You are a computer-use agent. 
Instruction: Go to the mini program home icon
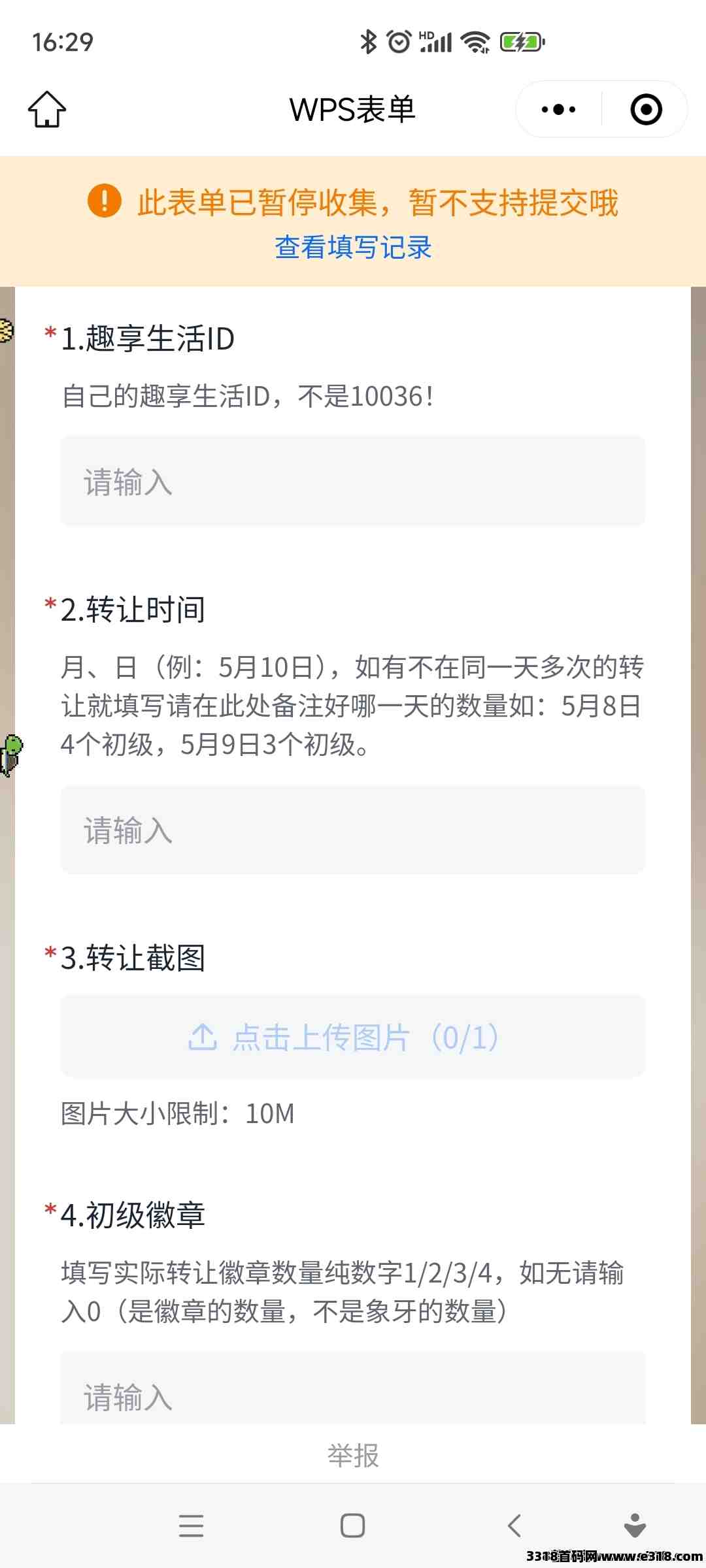47,109
